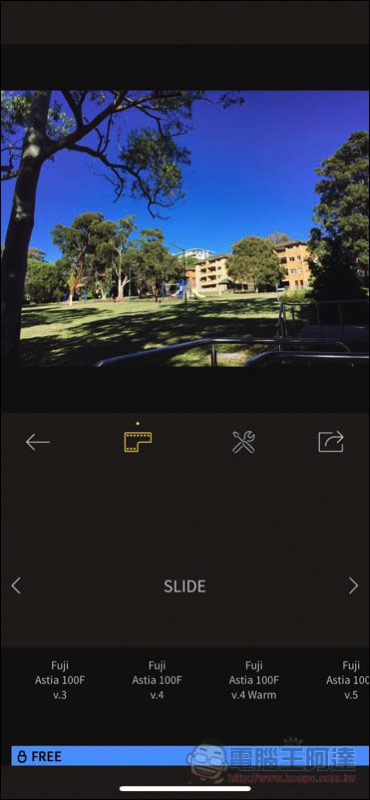Choose Fuji Astia 100F v.4 Warm
The image size is (370, 800).
[x=254, y=680]
